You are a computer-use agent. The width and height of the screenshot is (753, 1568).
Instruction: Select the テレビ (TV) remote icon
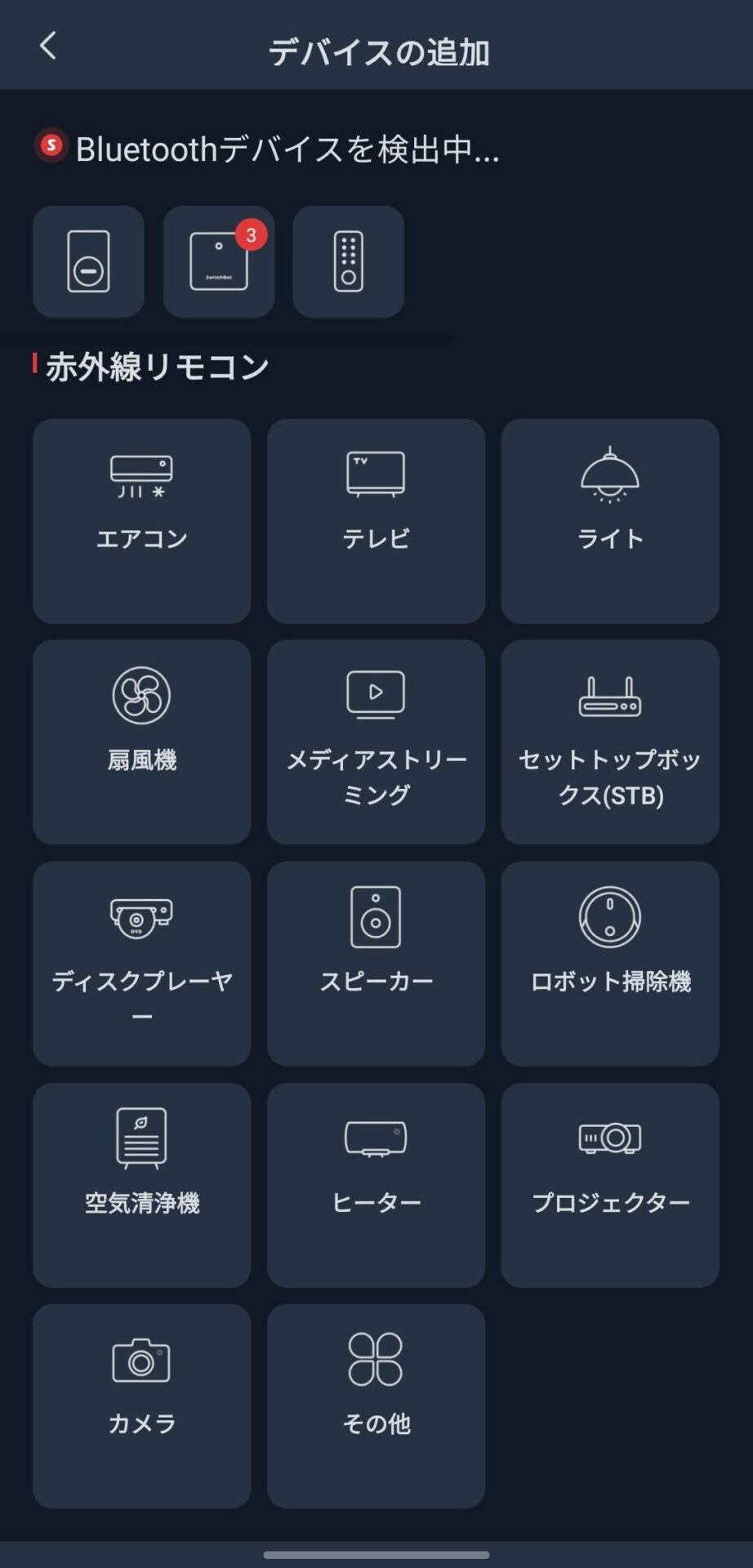[375, 519]
